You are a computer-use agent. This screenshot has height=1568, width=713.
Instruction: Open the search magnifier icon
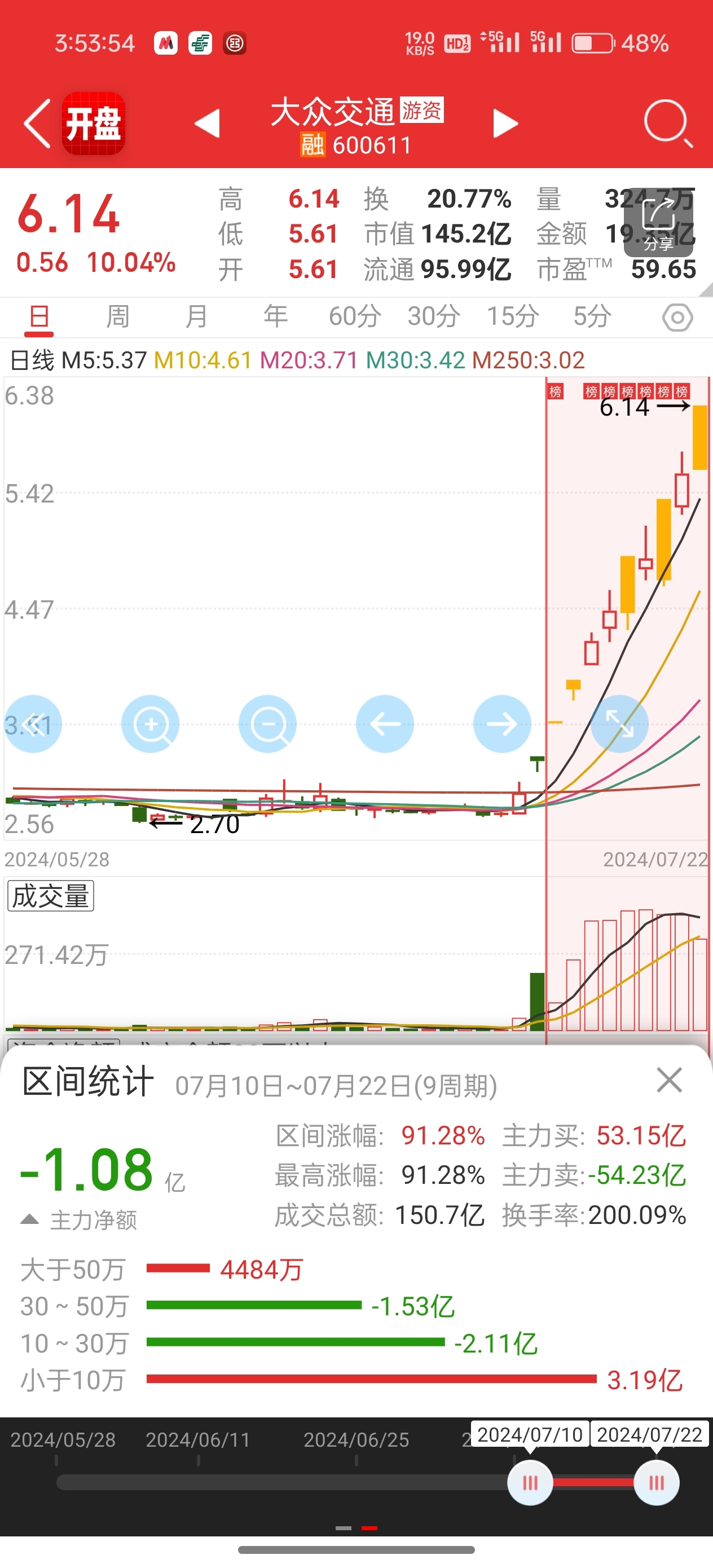668,124
